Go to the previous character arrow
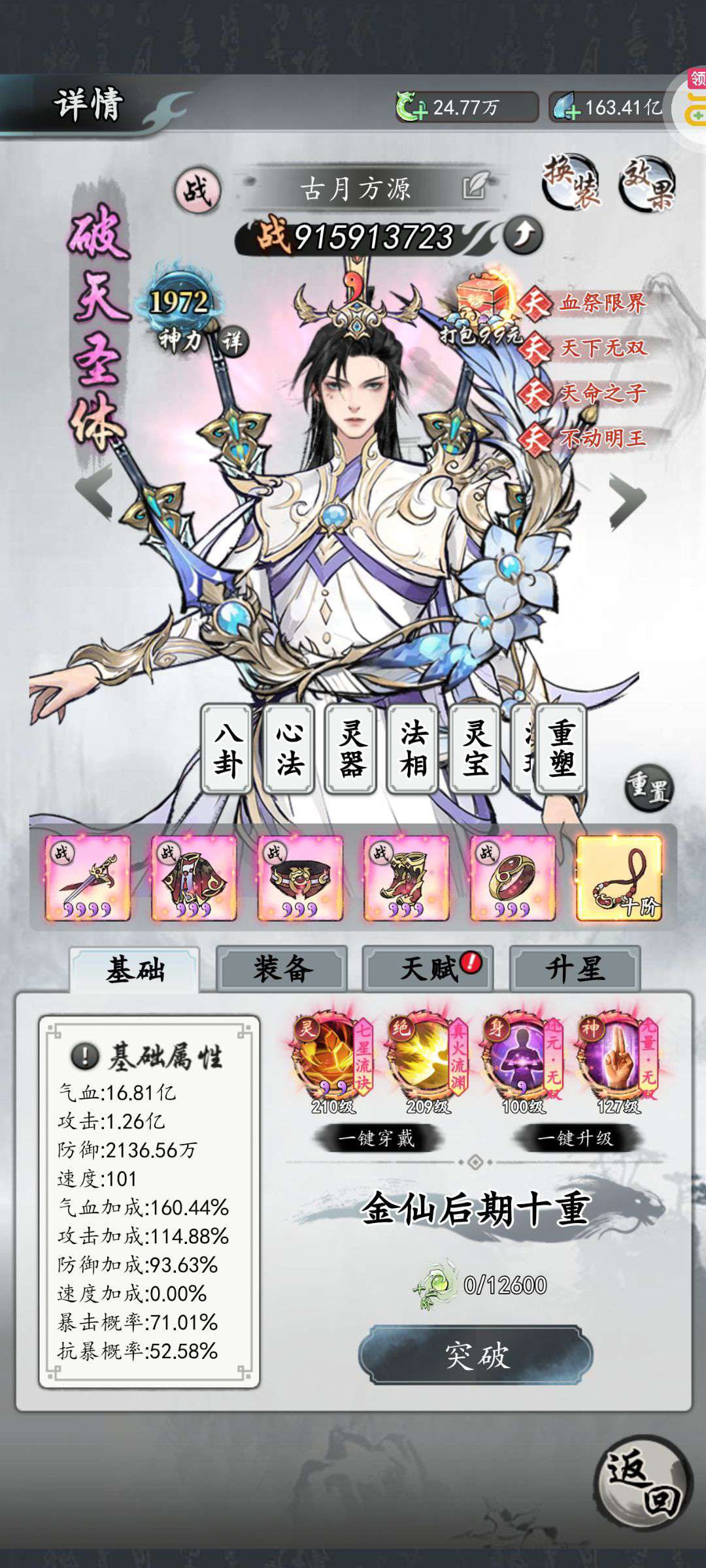706x1568 pixels. point(95,491)
